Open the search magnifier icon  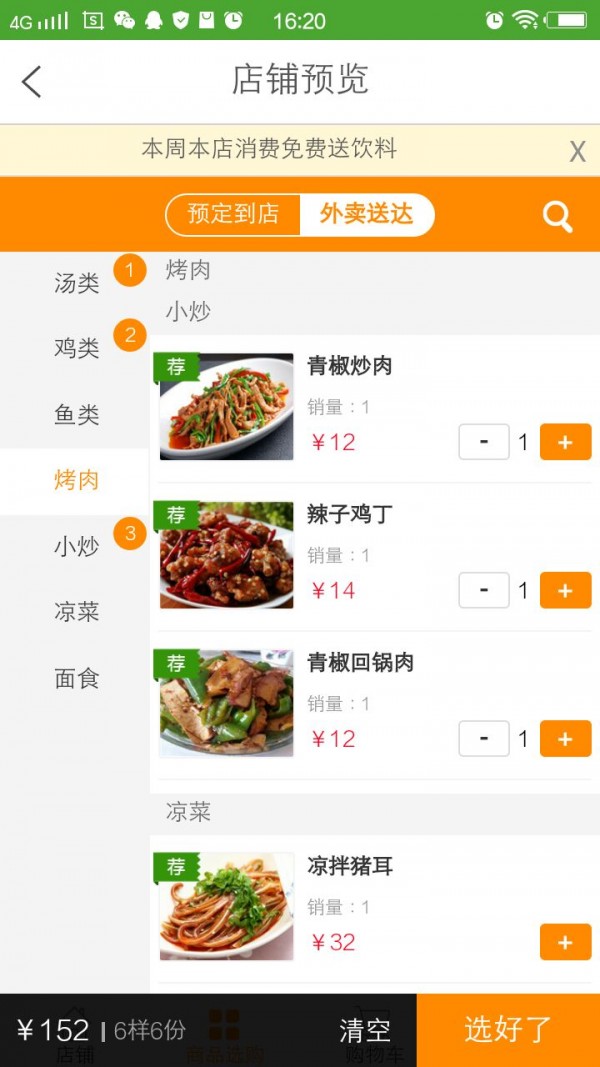[557, 216]
